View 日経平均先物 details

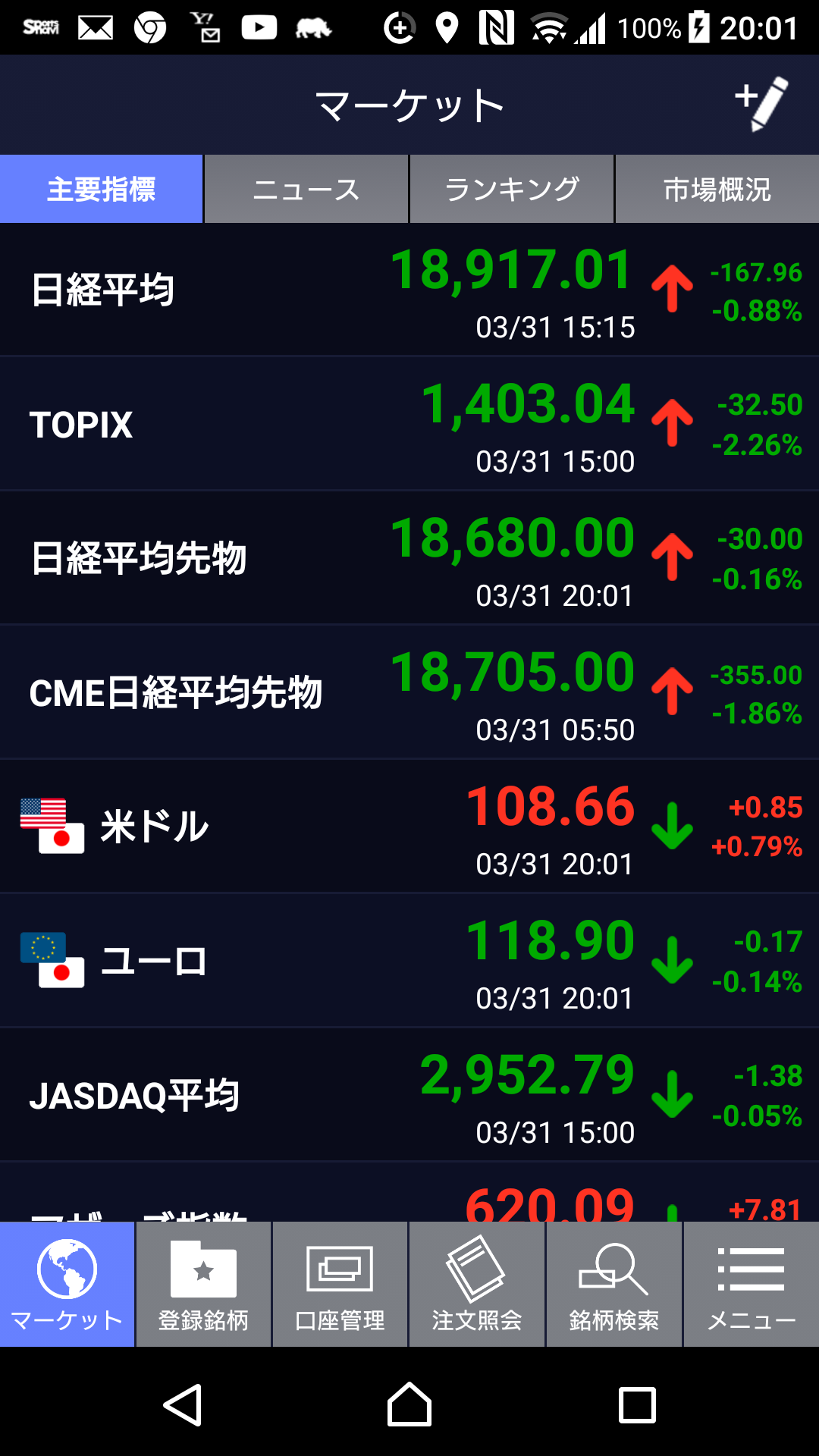(x=409, y=559)
